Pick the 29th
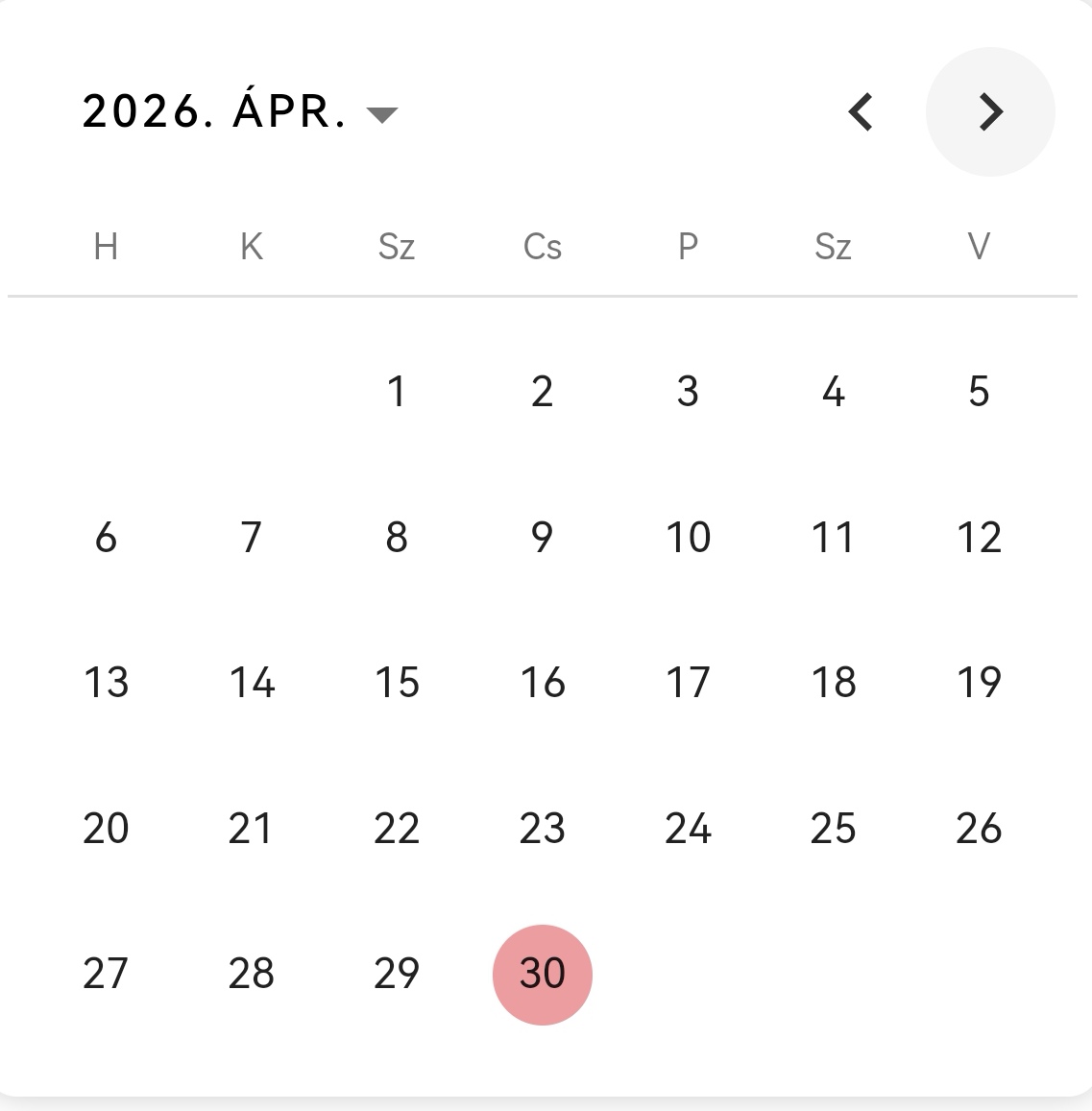The height and width of the screenshot is (1111, 1092). (x=397, y=974)
